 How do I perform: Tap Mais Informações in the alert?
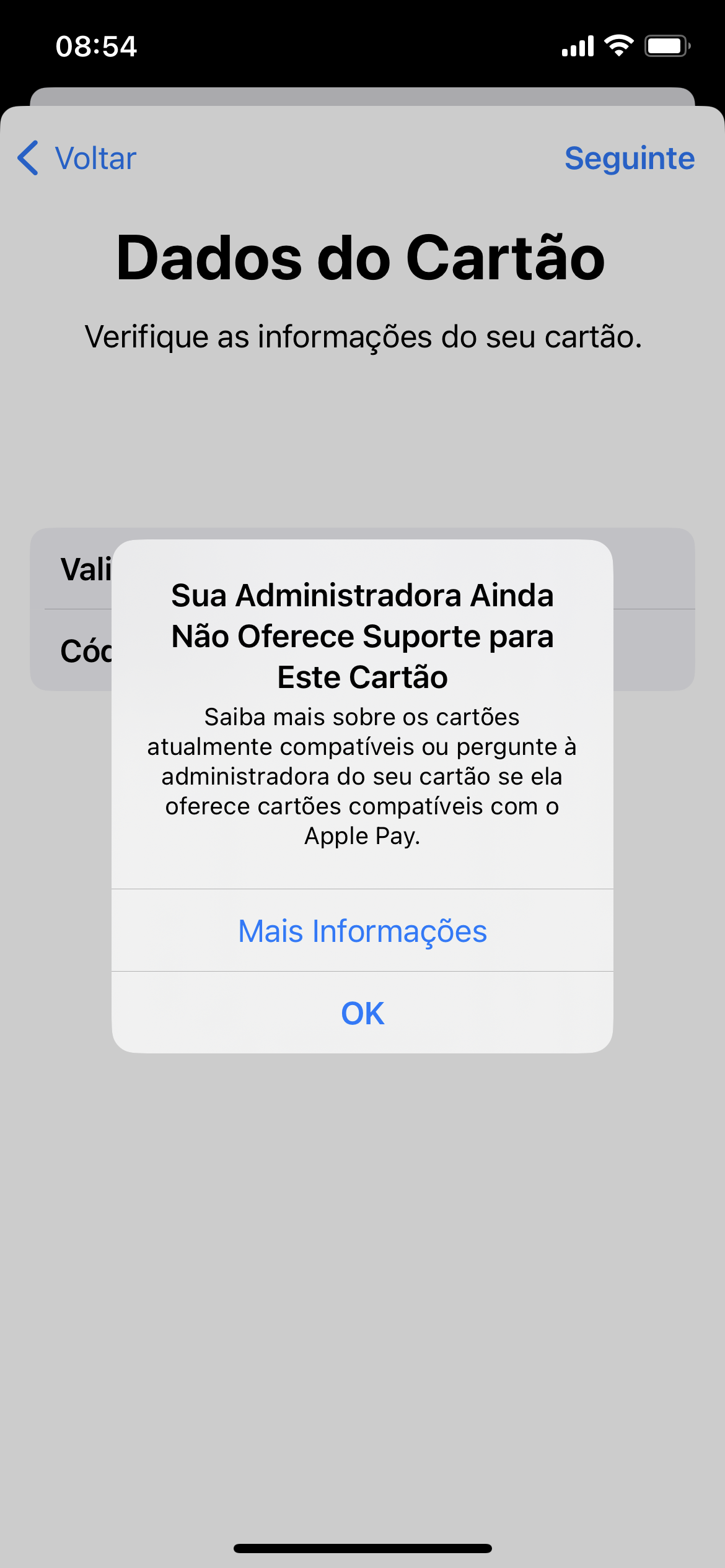click(x=362, y=931)
